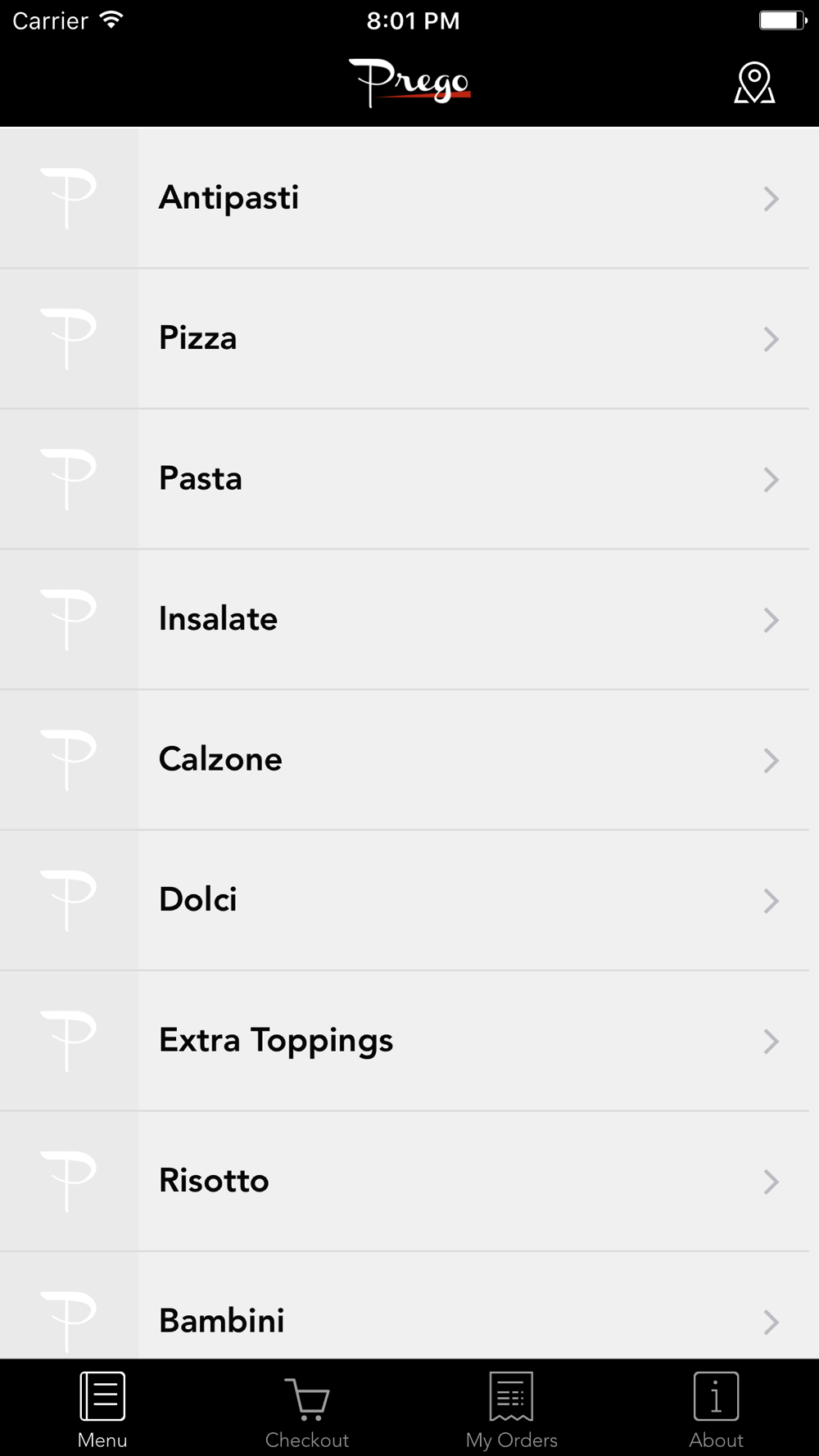Open the About tab
This screenshot has width=819, height=1456.
(x=717, y=1410)
